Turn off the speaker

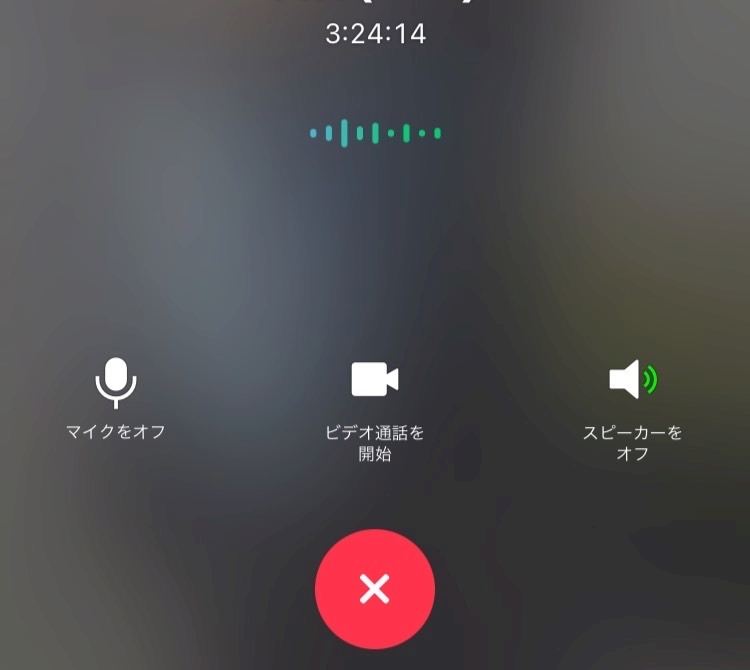[633, 381]
